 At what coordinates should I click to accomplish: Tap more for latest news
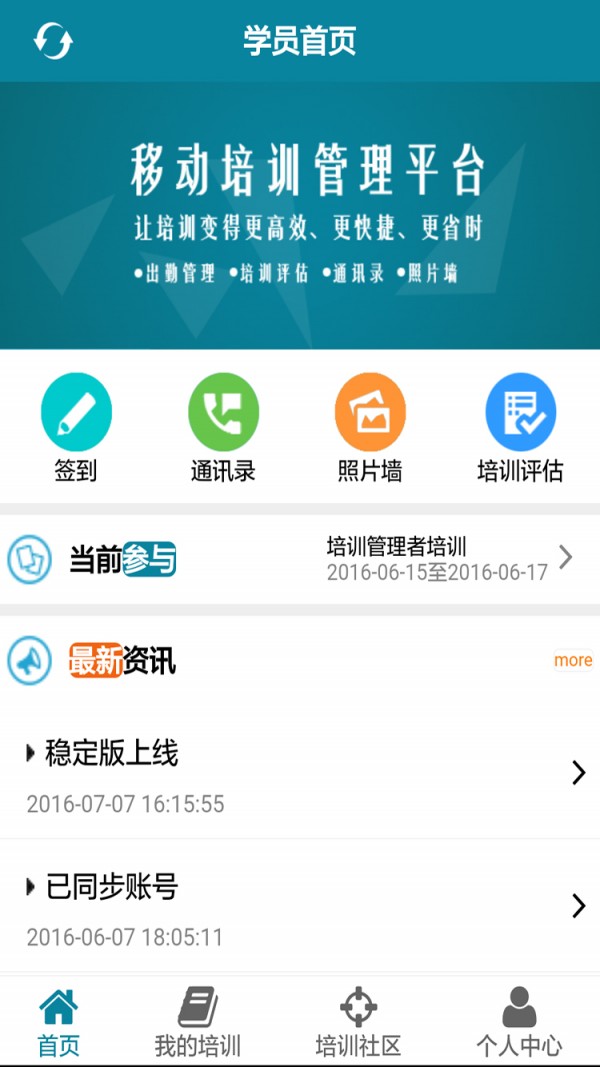coord(573,660)
